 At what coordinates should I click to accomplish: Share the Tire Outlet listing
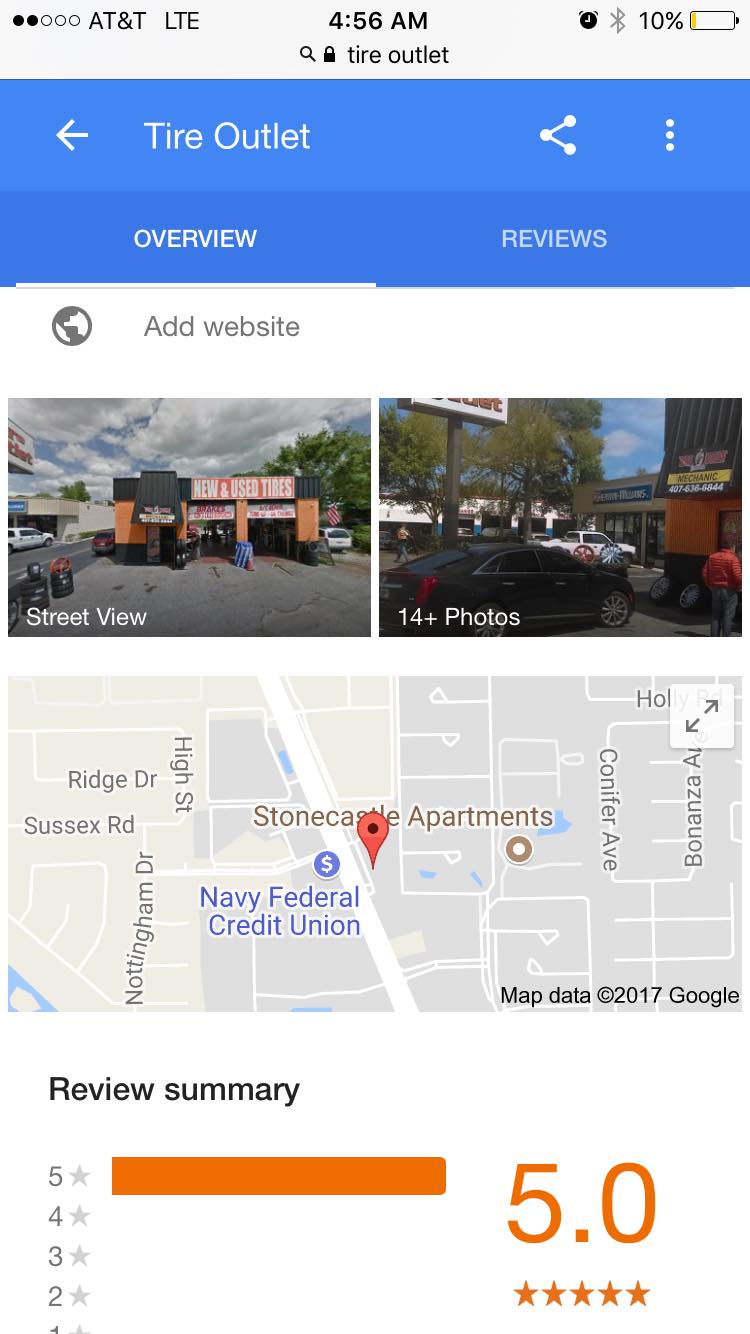pyautogui.click(x=558, y=135)
